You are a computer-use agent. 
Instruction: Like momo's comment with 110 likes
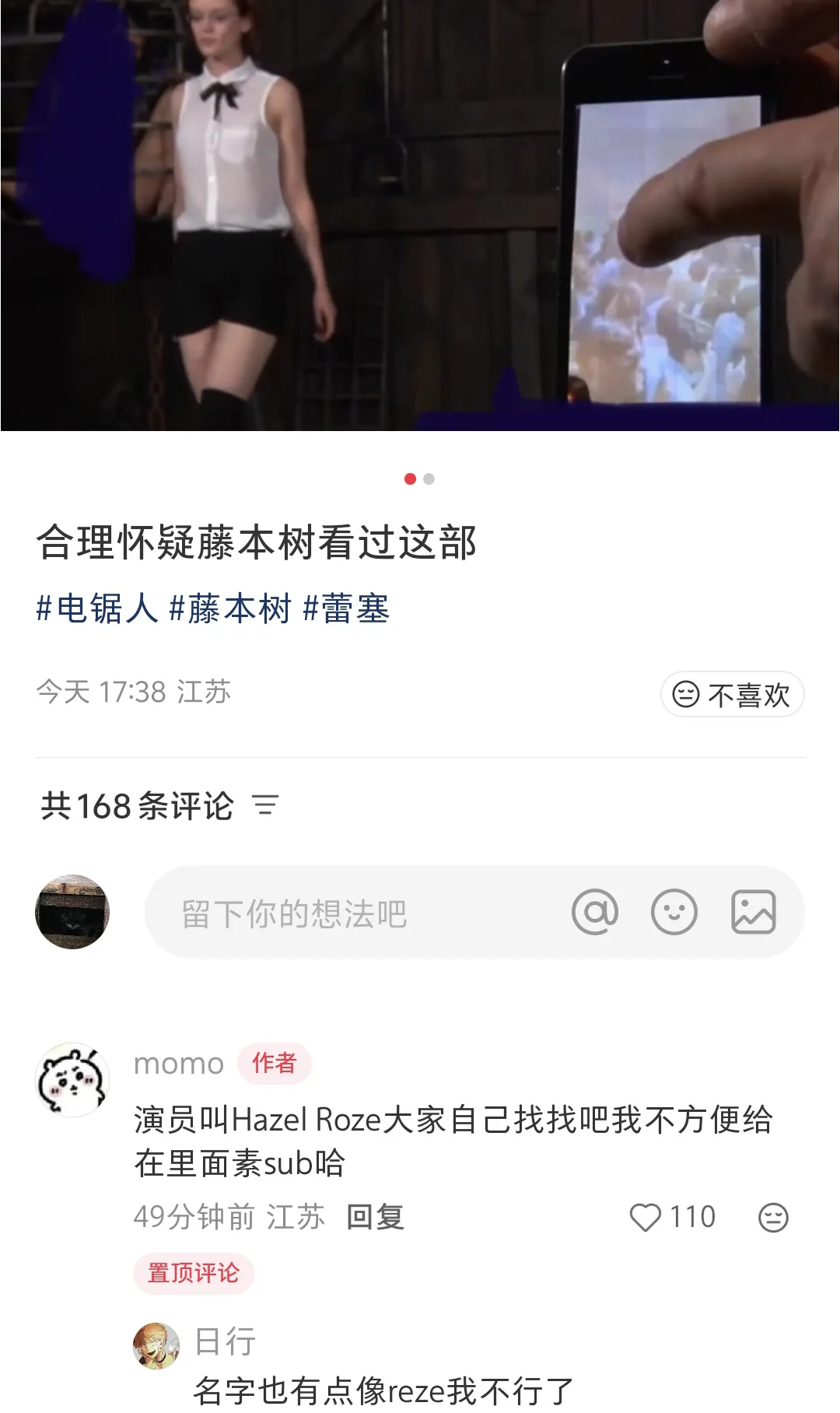646,1218
